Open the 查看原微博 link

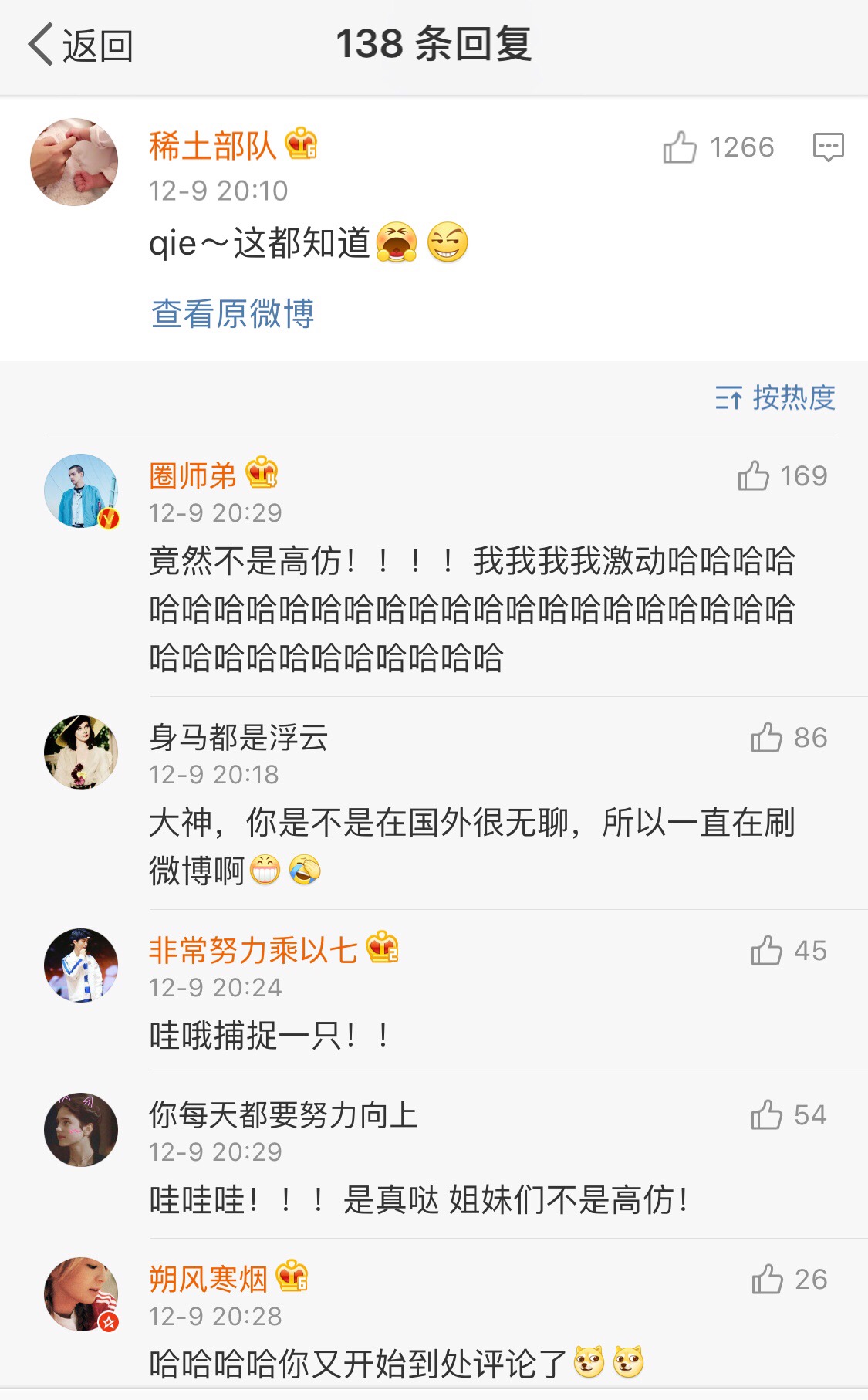(231, 311)
